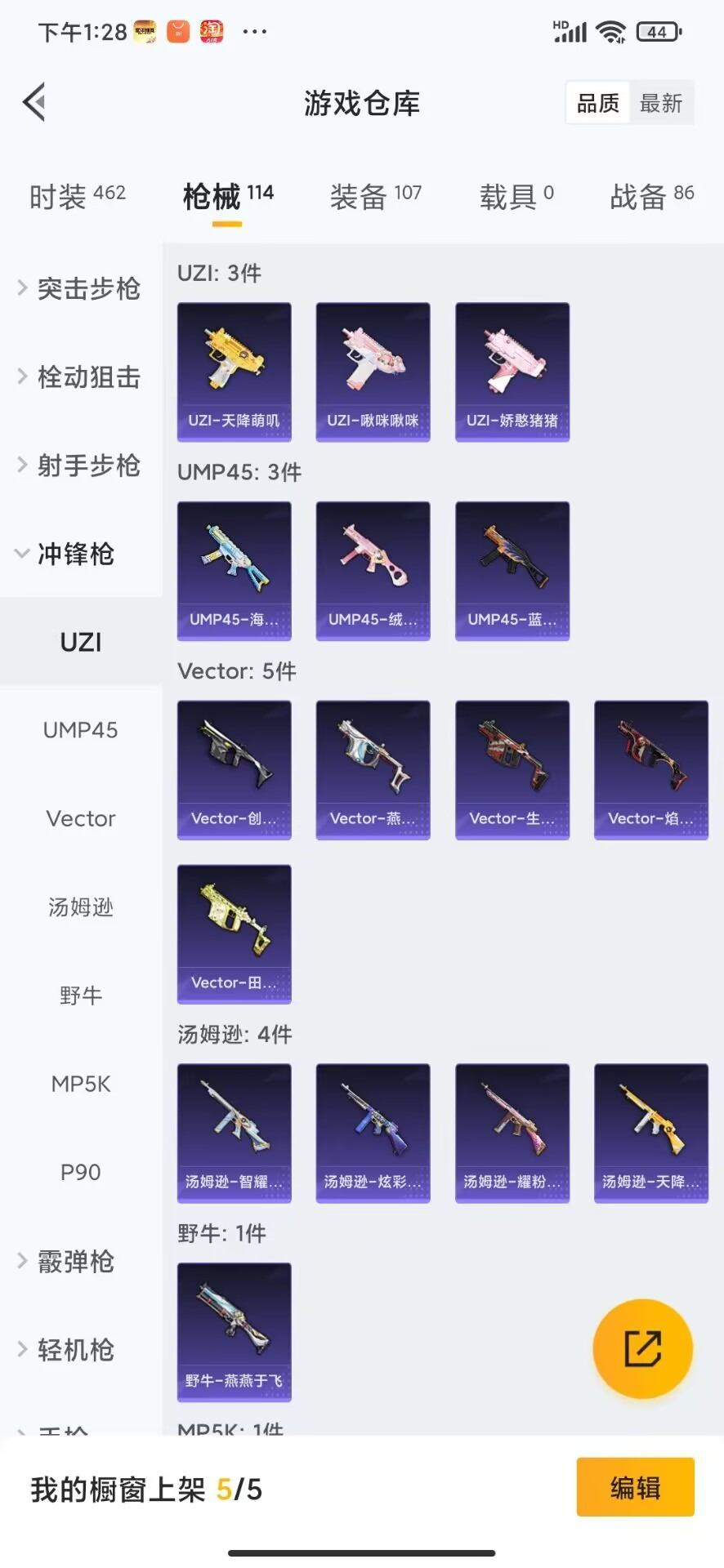Sort by 最新
Viewport: 724px width, 1568px height.
point(660,103)
